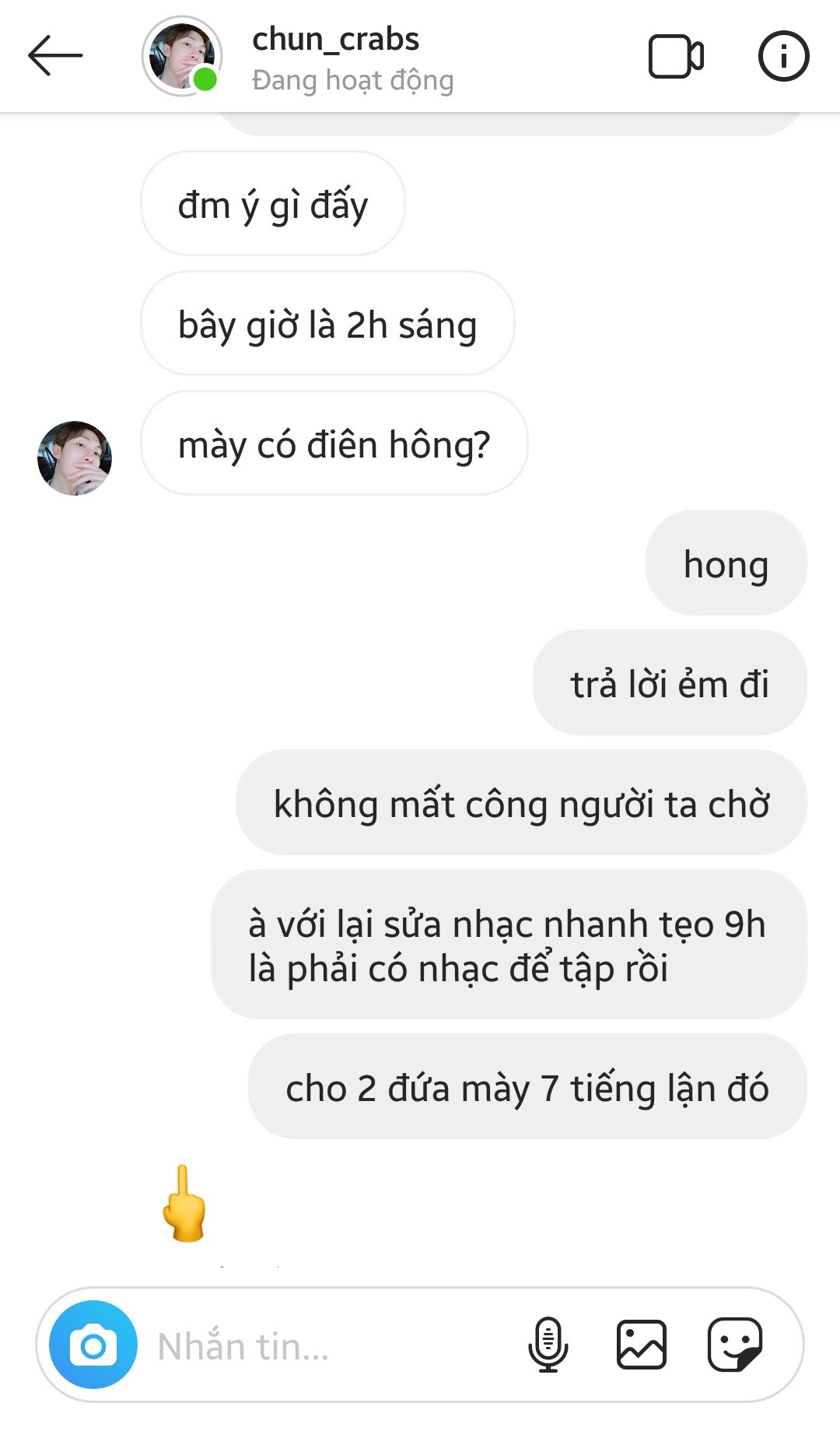840x1438 pixels.
Task: Open conversation details info icon
Action: tap(783, 56)
